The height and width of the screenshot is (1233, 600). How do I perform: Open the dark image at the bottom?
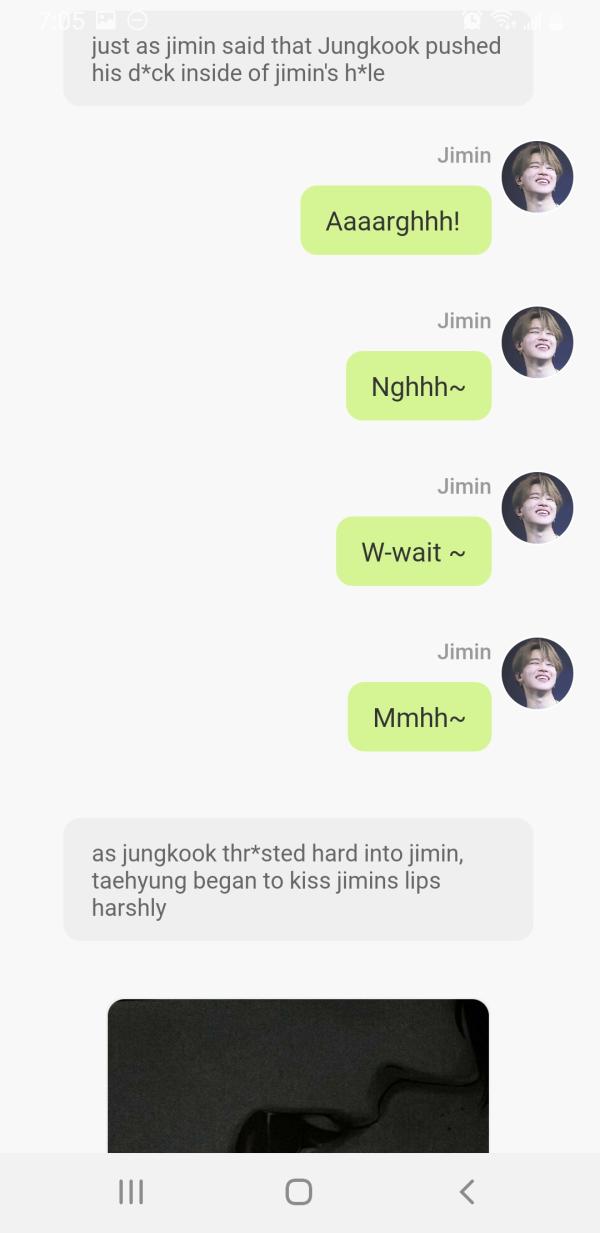click(x=298, y=1075)
